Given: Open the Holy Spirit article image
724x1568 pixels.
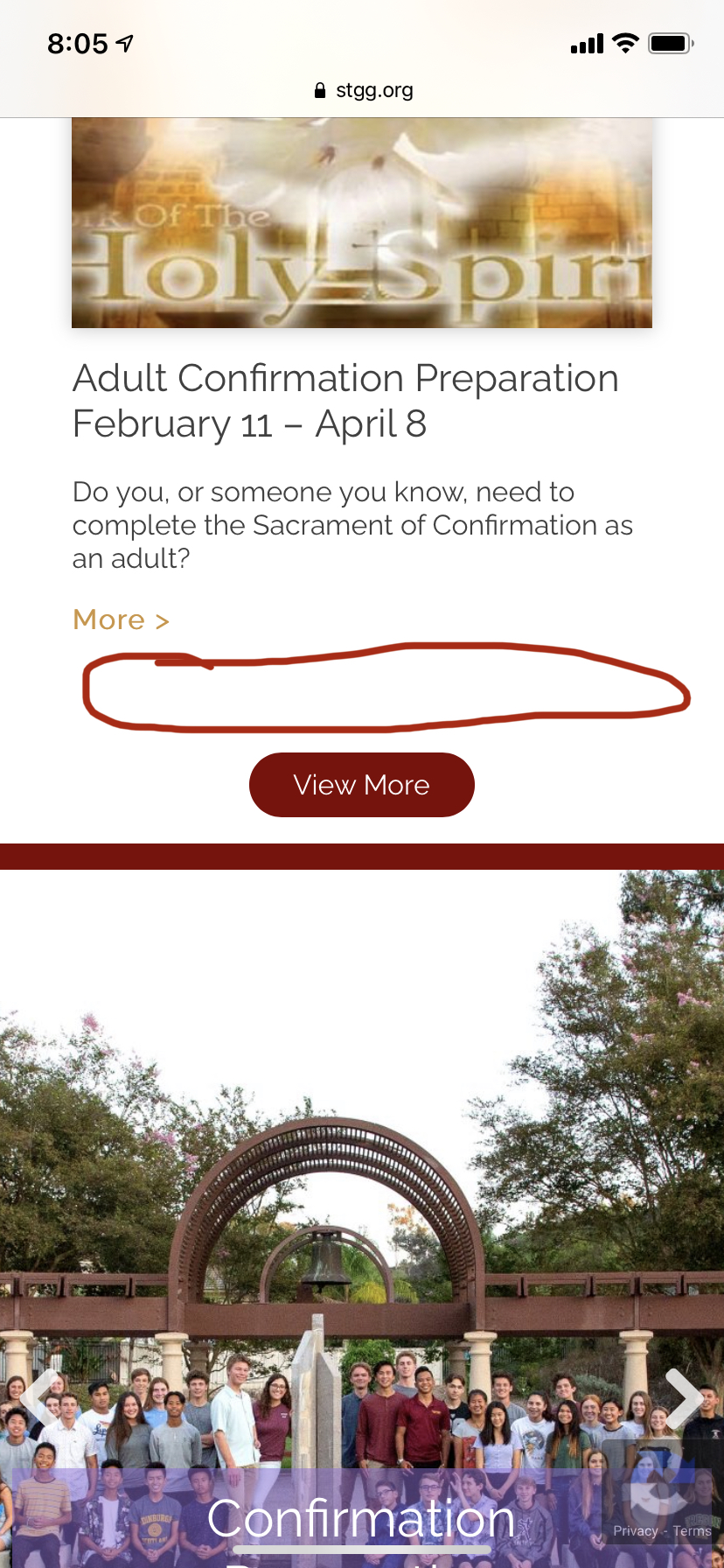Looking at the screenshot, I should 361,223.
